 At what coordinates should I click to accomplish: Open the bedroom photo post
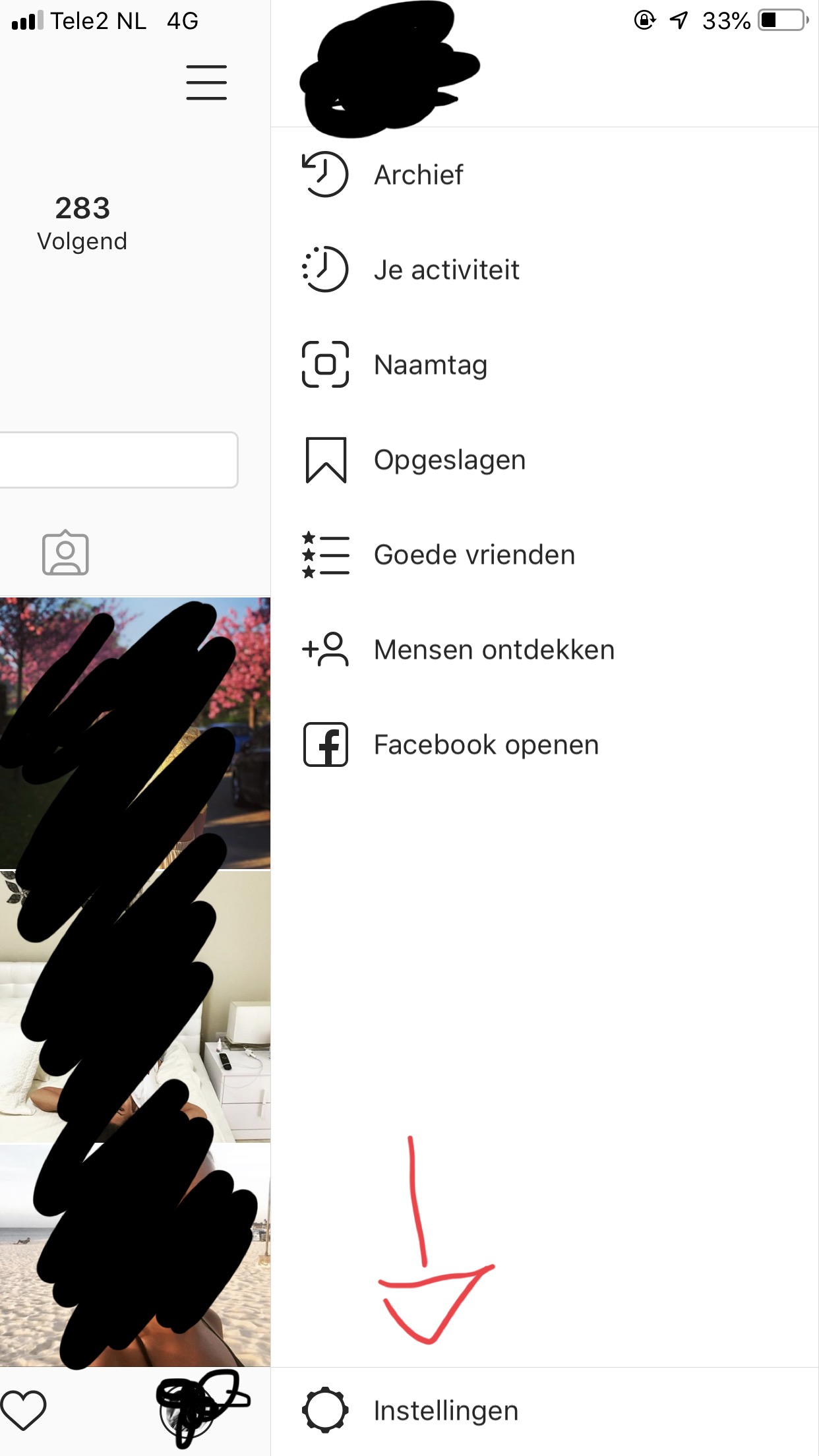[135, 1006]
